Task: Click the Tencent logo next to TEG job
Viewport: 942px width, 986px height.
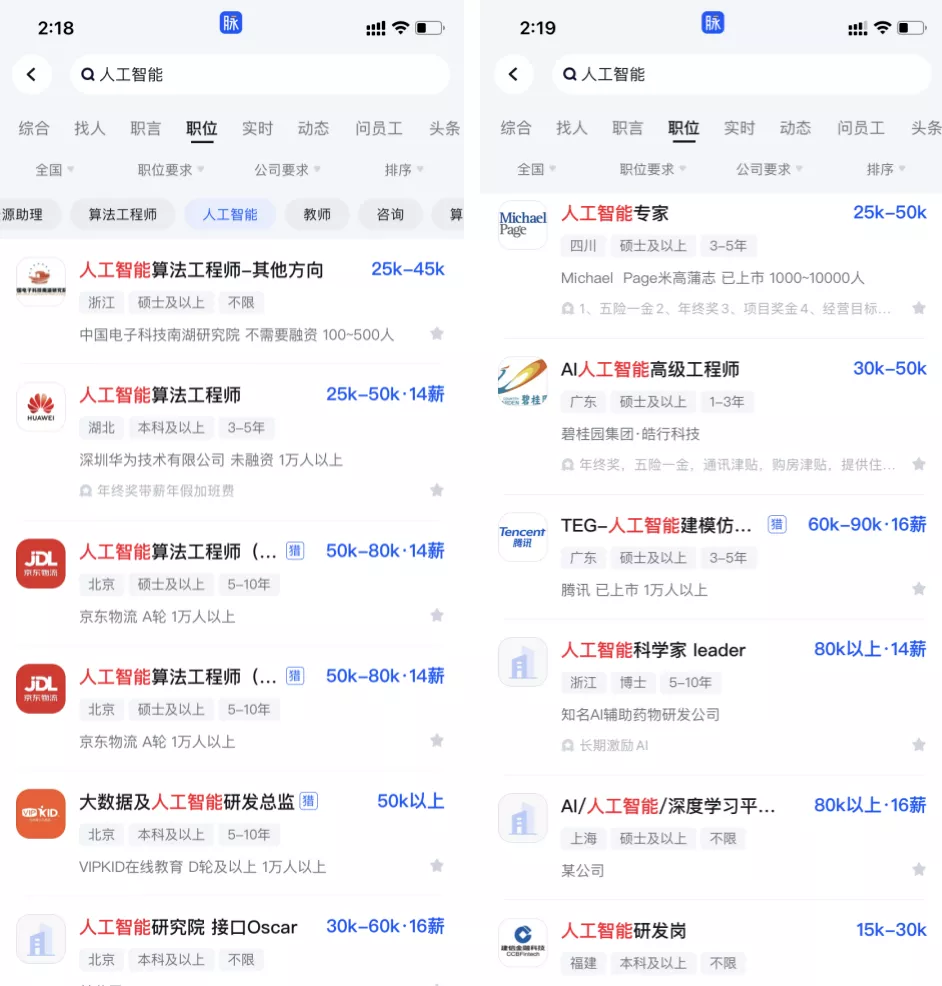Action: pos(522,536)
